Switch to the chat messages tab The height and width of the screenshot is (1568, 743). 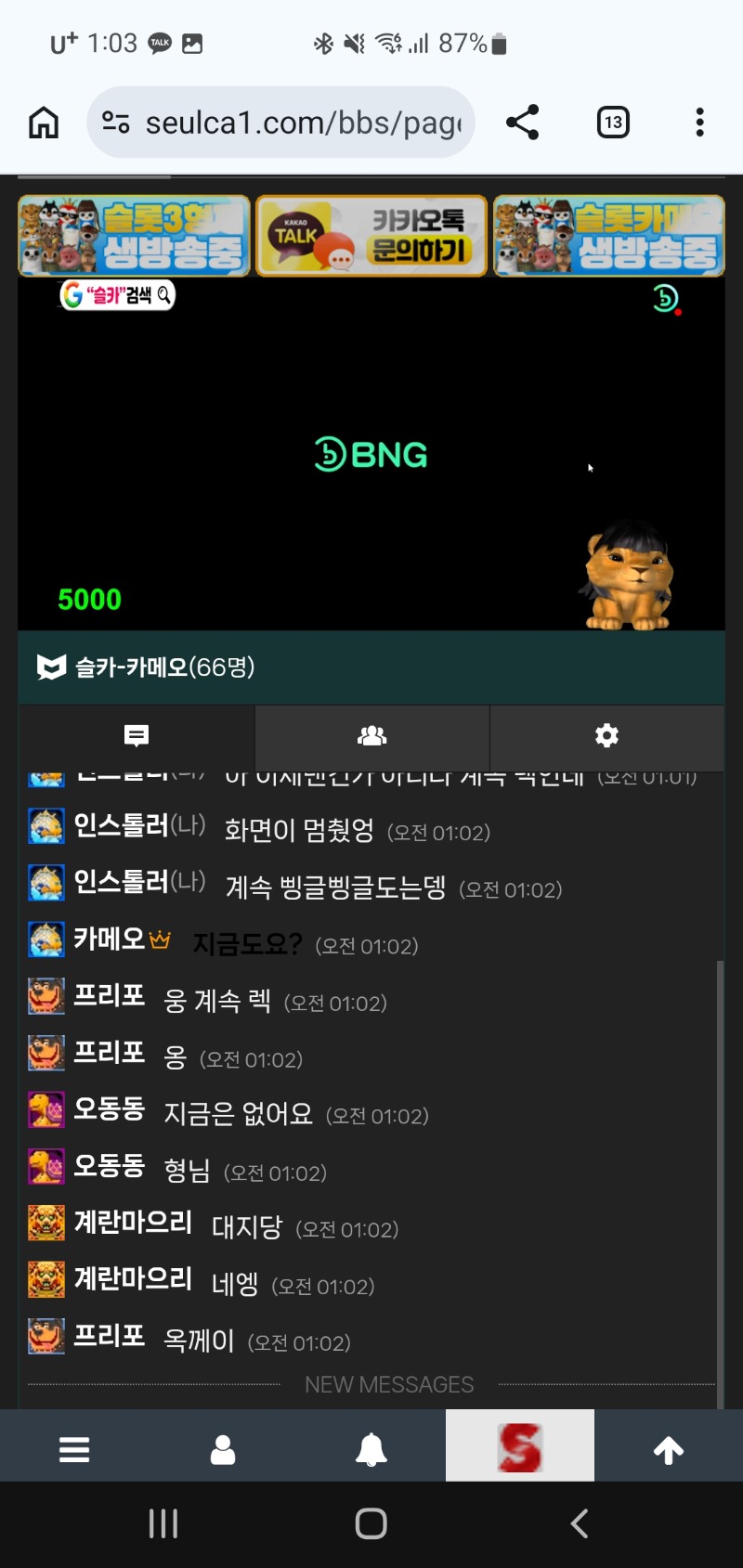click(x=137, y=736)
